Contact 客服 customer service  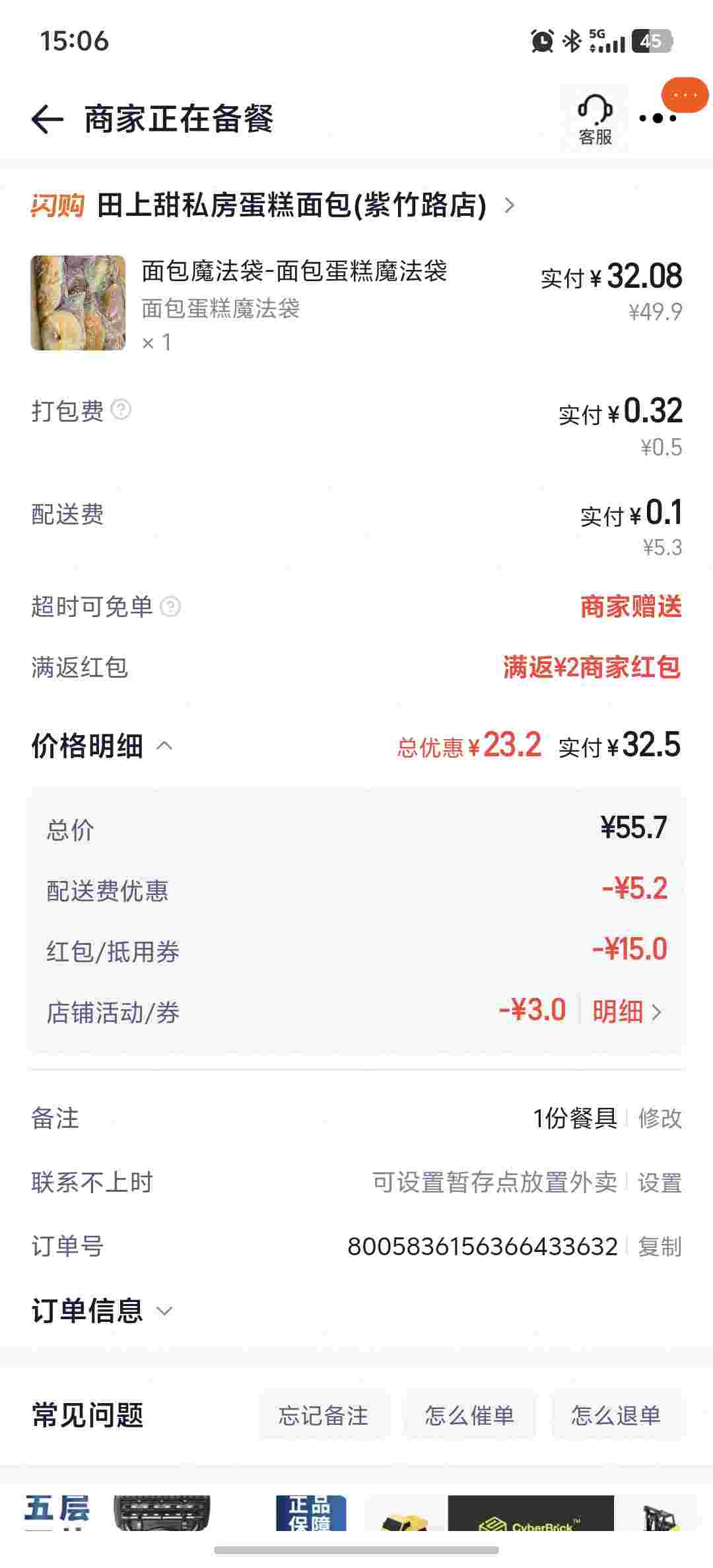[x=595, y=120]
